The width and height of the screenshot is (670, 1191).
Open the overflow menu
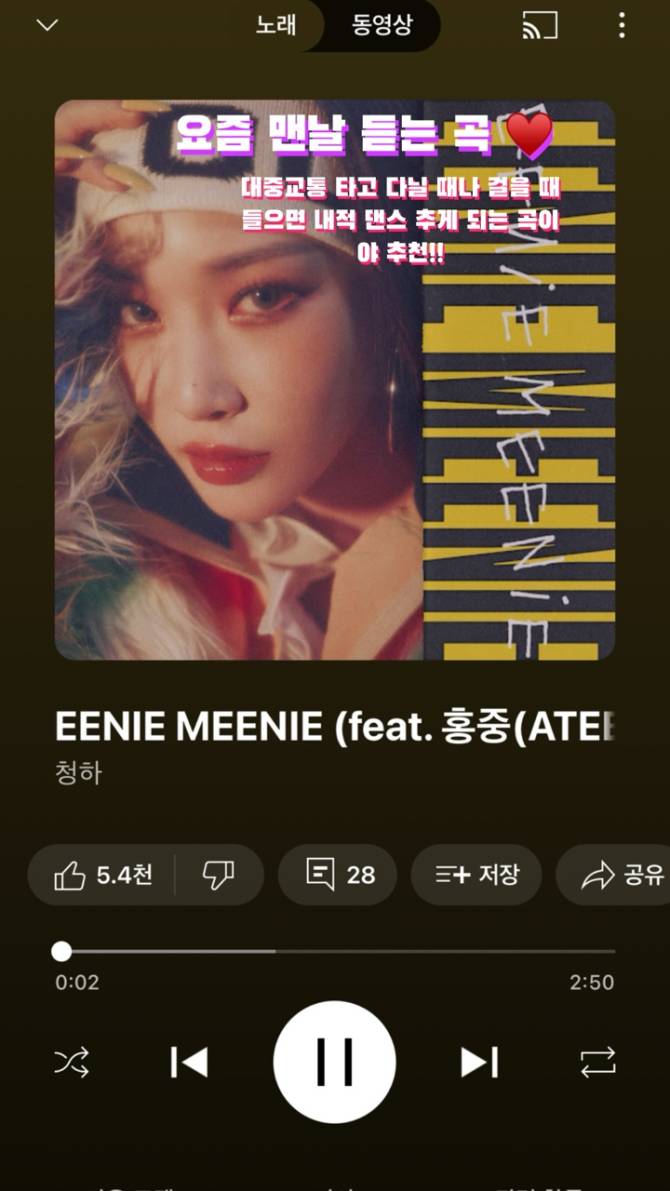(x=622, y=26)
